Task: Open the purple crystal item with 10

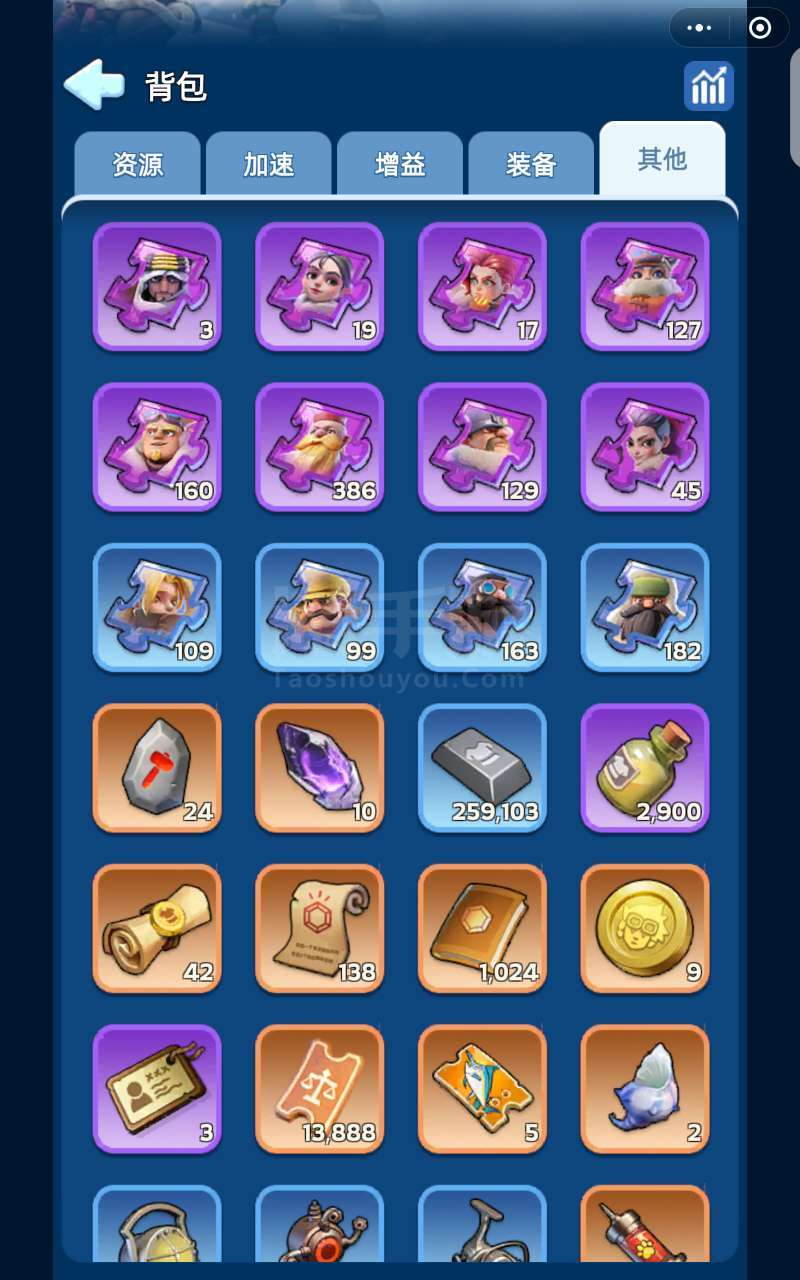Action: tap(320, 768)
